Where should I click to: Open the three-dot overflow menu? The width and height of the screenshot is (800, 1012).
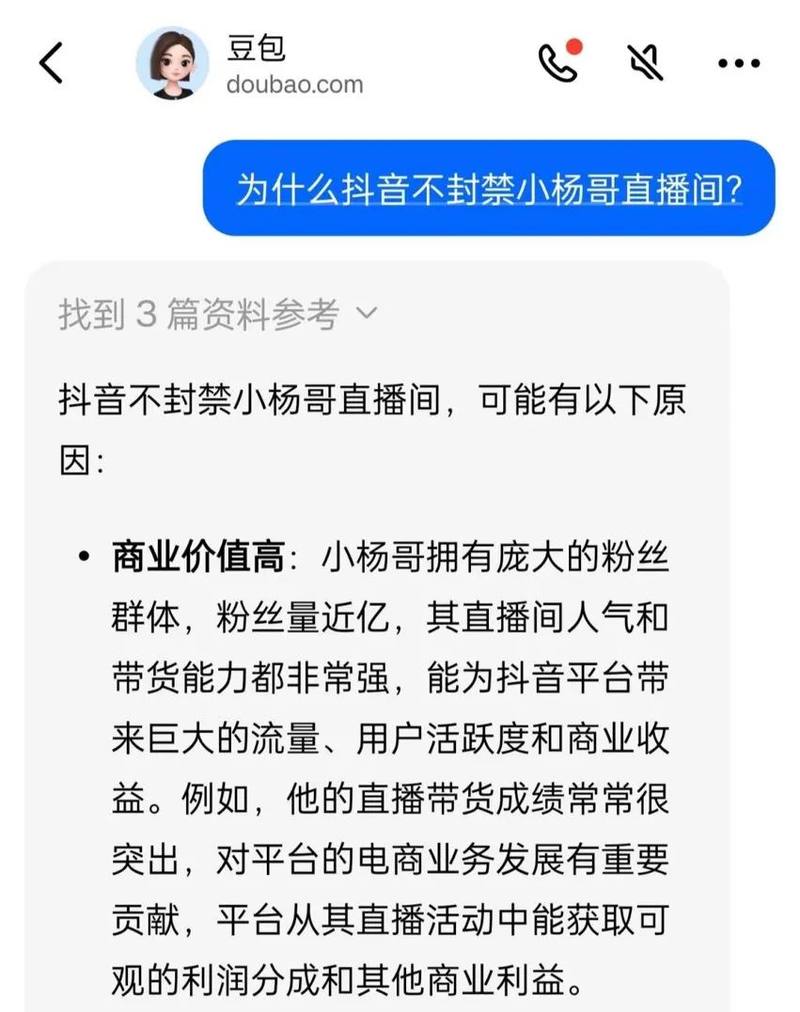pos(739,64)
